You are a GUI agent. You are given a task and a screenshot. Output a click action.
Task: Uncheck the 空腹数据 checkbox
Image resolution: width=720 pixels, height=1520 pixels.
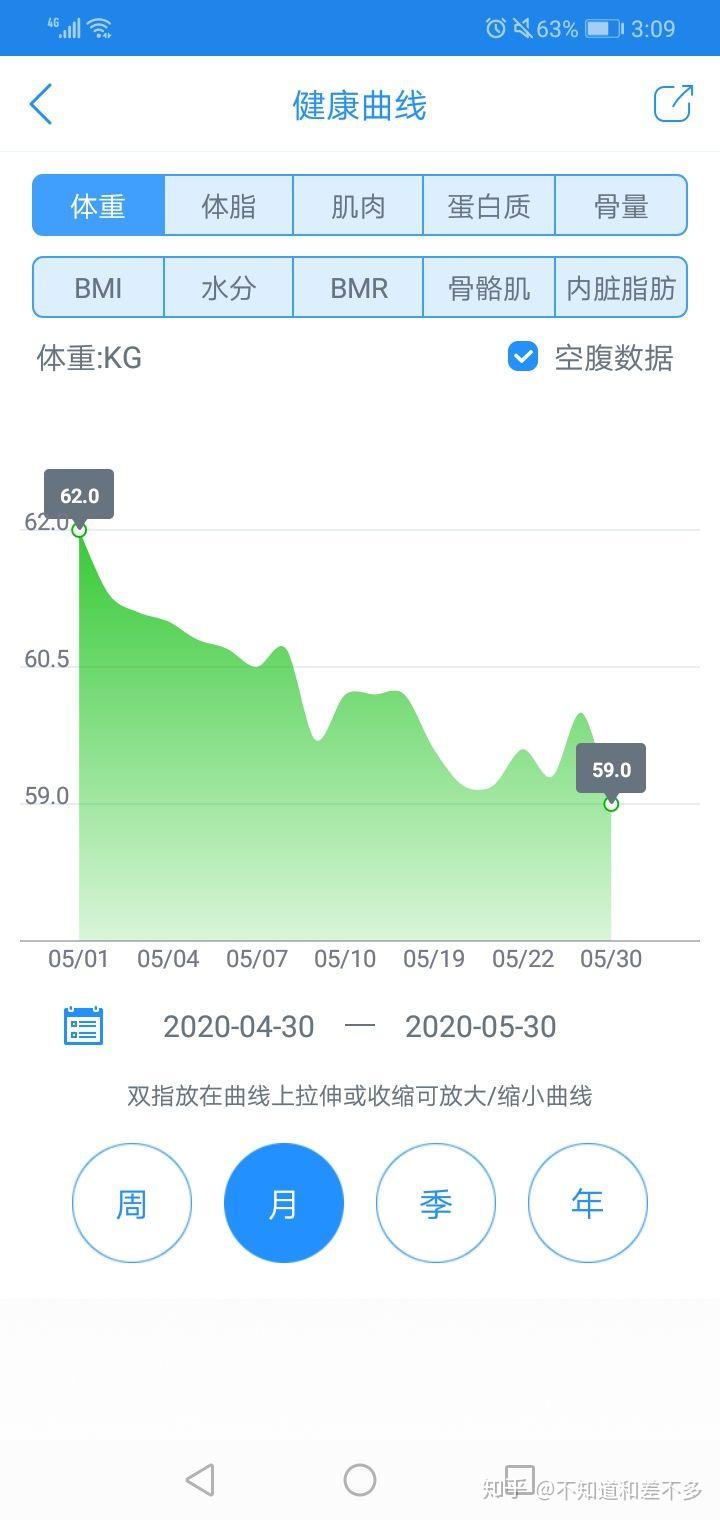523,357
